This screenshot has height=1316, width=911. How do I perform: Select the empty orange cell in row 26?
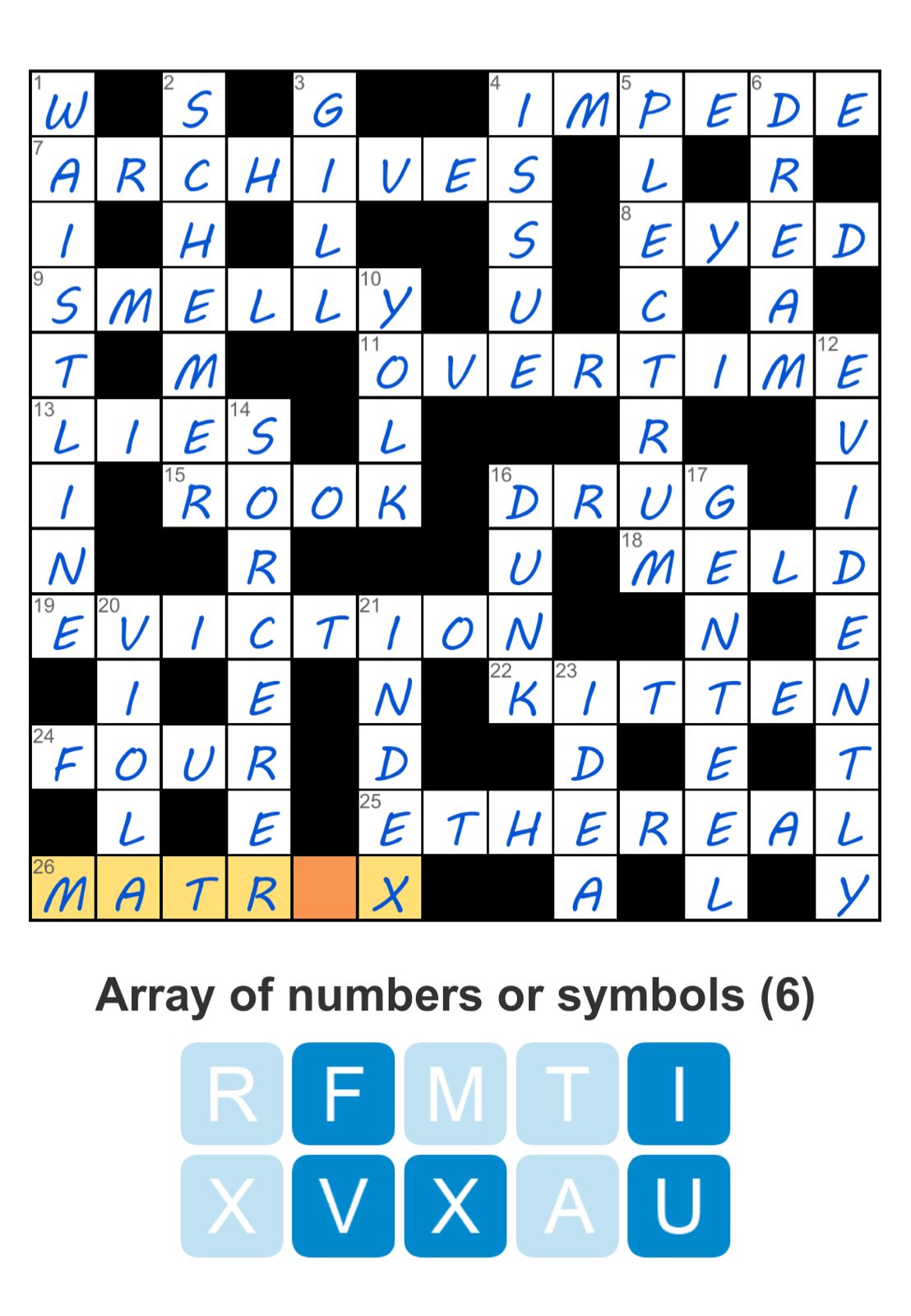[x=326, y=887]
